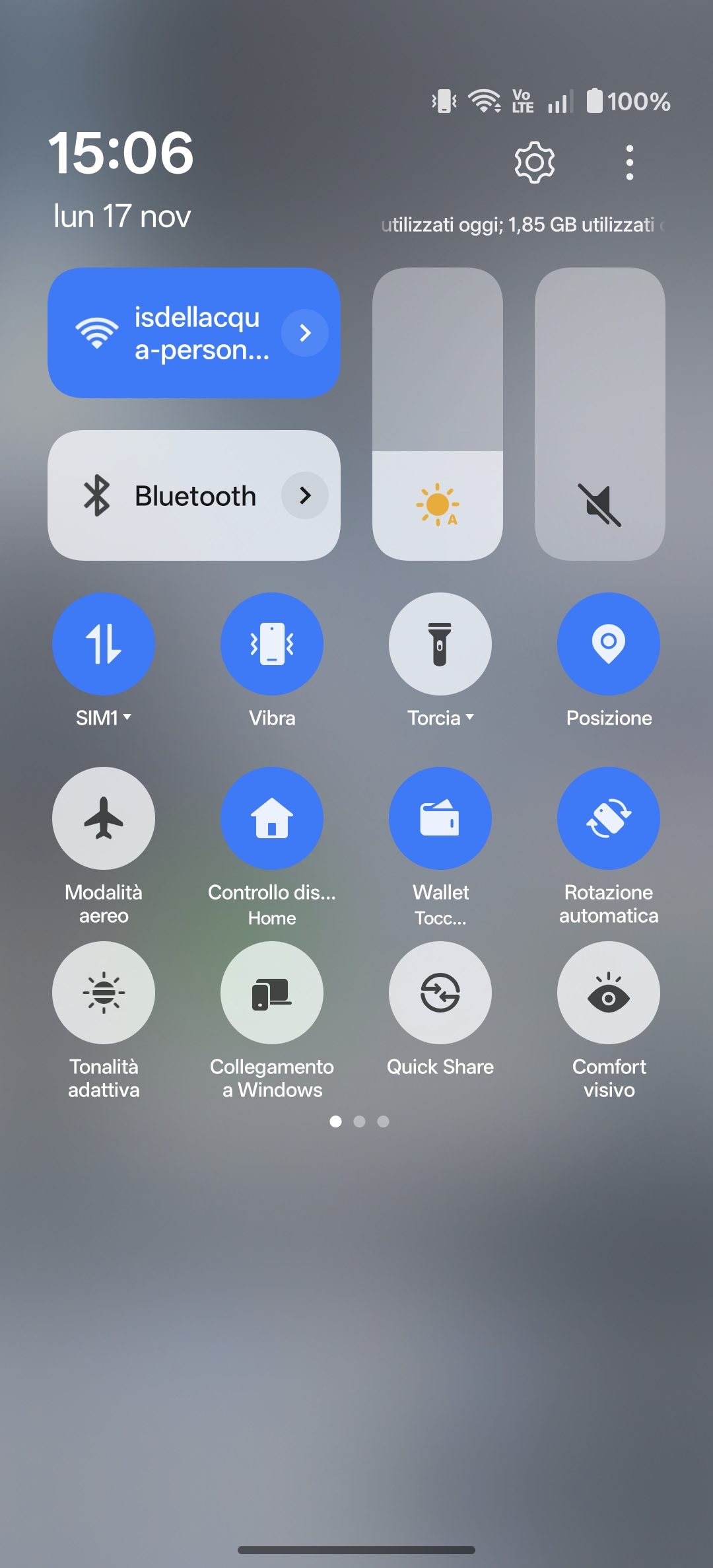Viewport: 713px width, 1568px height.
Task: Disable Posizione location
Action: point(609,644)
